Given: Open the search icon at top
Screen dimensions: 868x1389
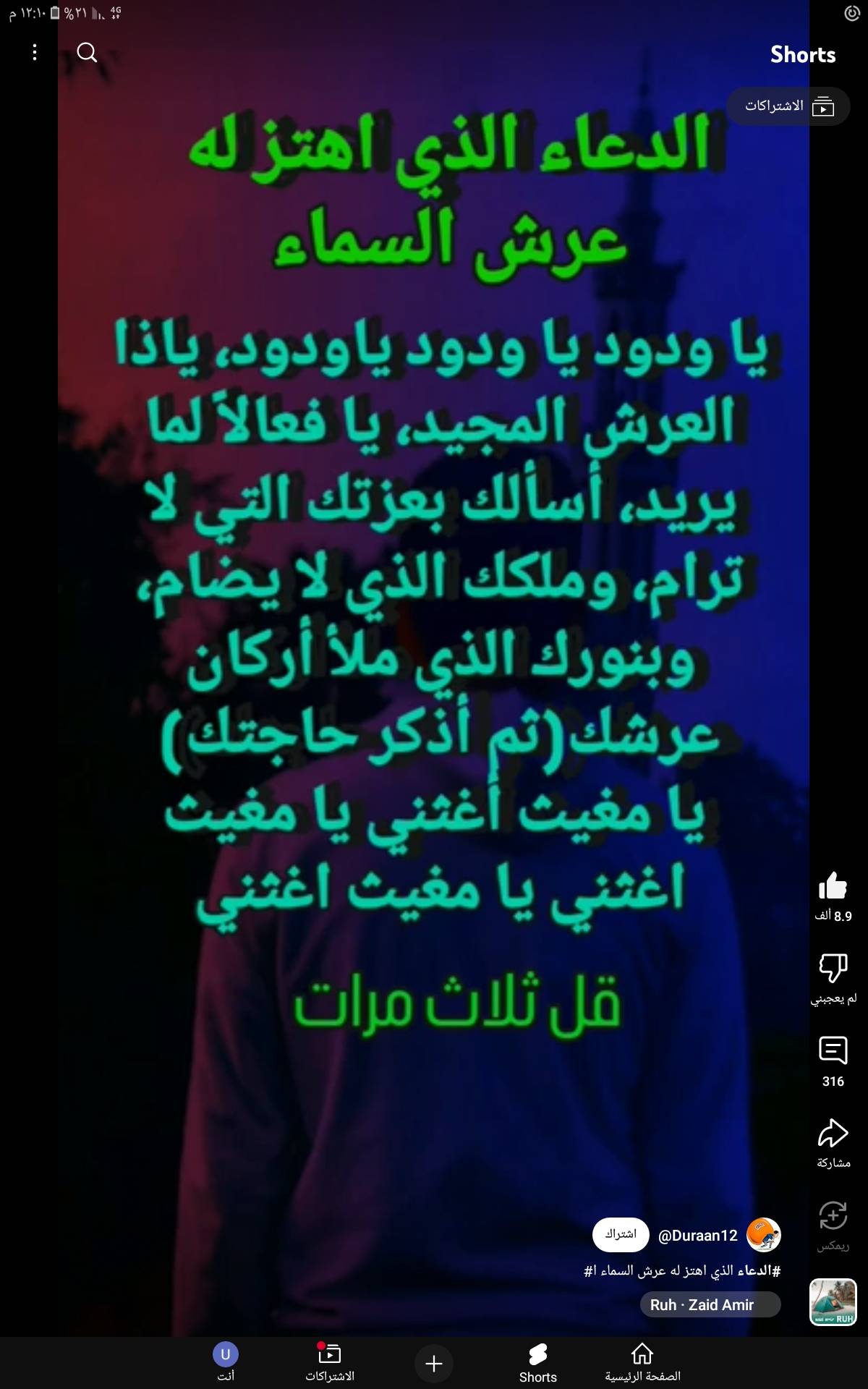Looking at the screenshot, I should [87, 52].
